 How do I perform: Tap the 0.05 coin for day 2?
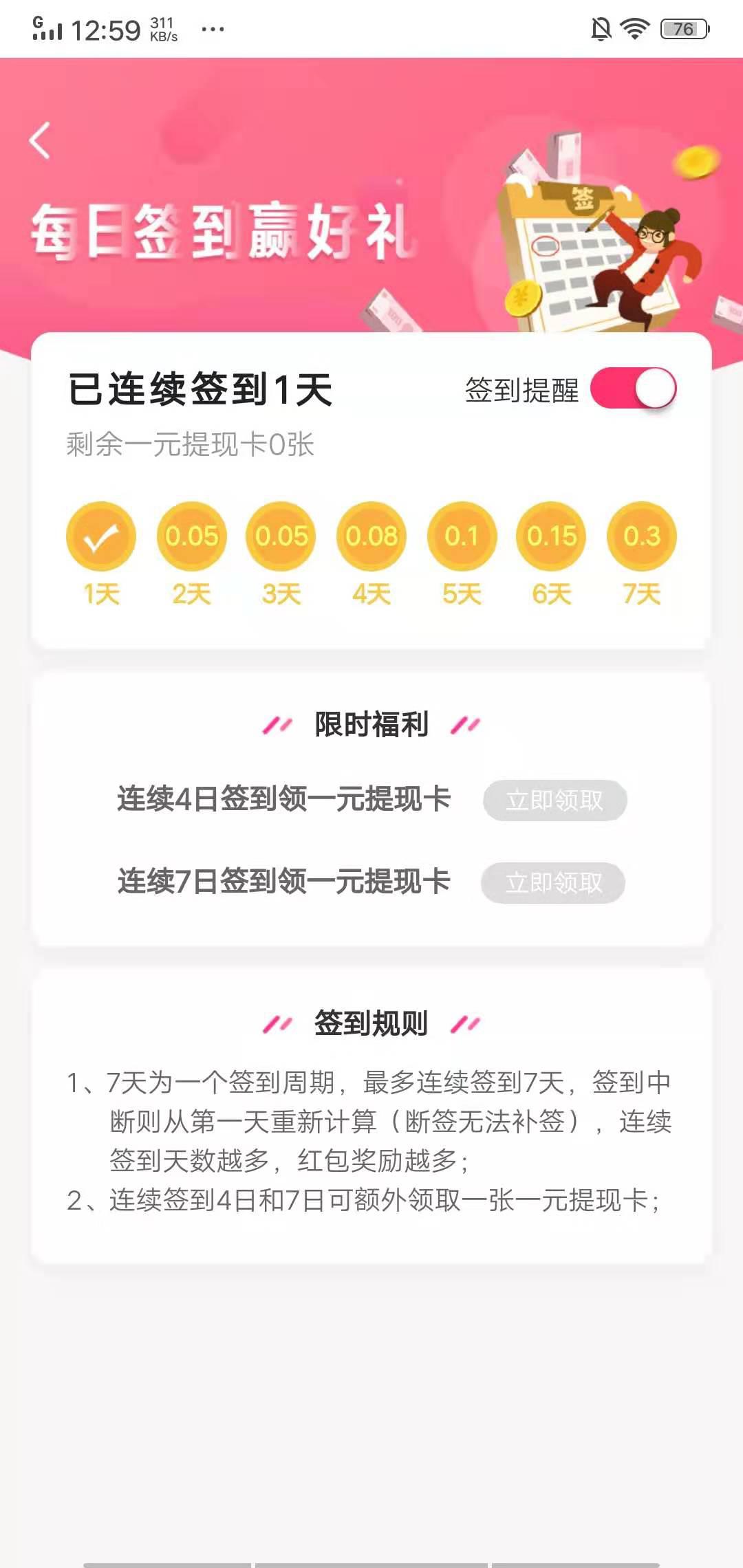(x=191, y=535)
